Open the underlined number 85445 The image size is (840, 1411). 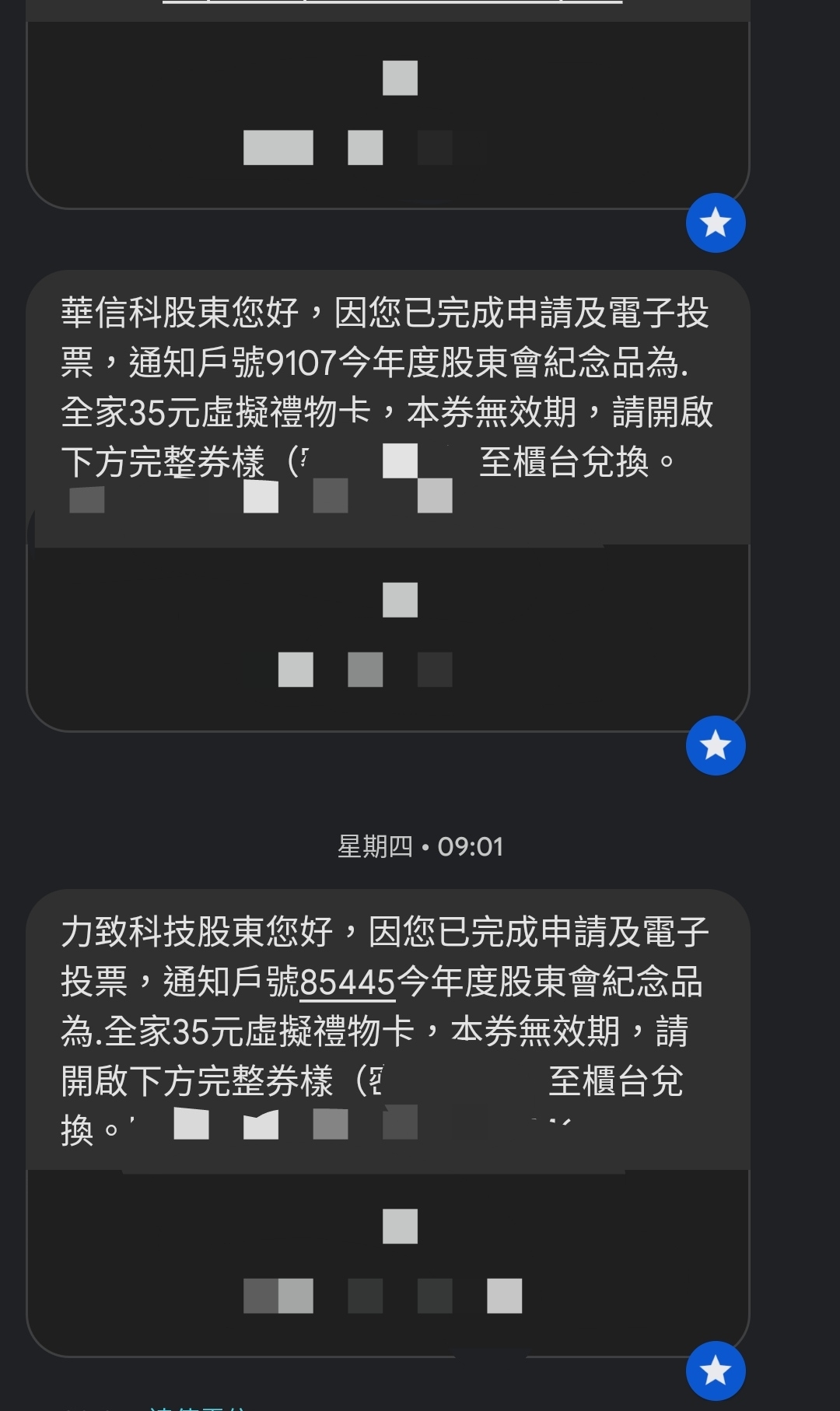pos(348,982)
